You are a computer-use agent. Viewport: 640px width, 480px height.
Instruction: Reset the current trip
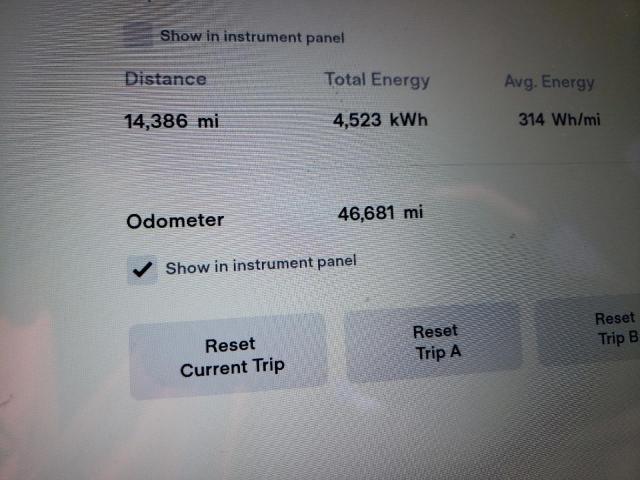click(229, 356)
